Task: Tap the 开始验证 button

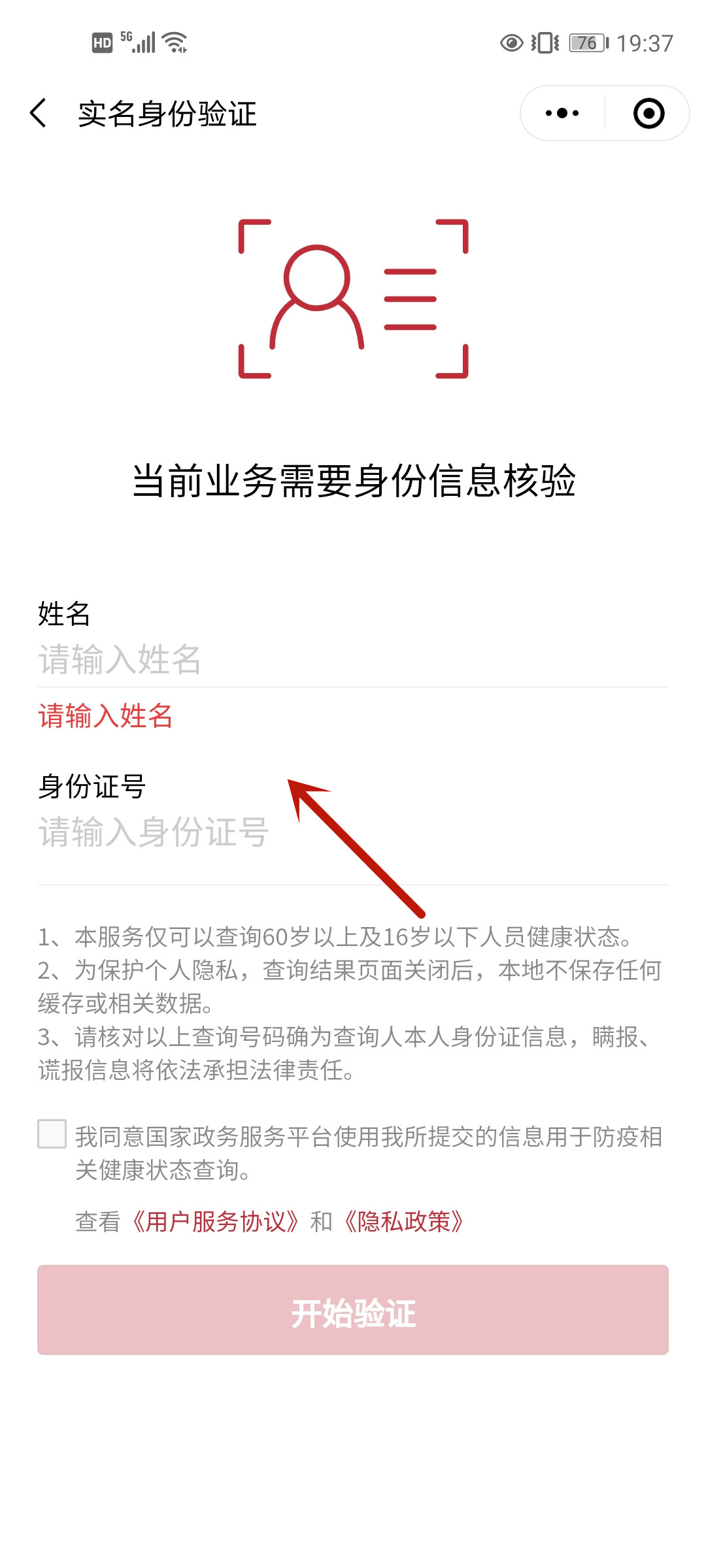Action: pyautogui.click(x=353, y=1311)
